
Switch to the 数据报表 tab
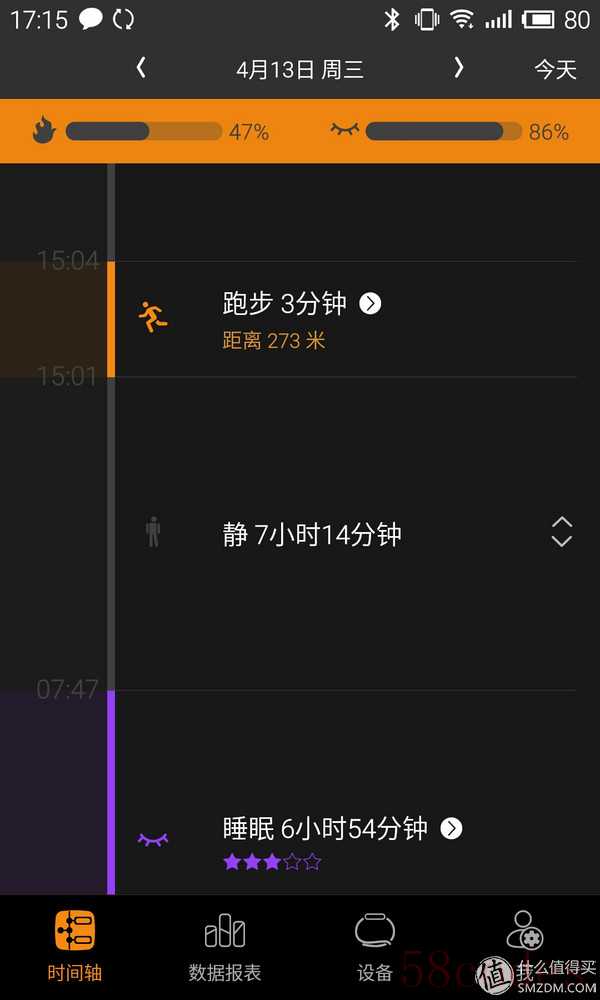pyautogui.click(x=225, y=945)
